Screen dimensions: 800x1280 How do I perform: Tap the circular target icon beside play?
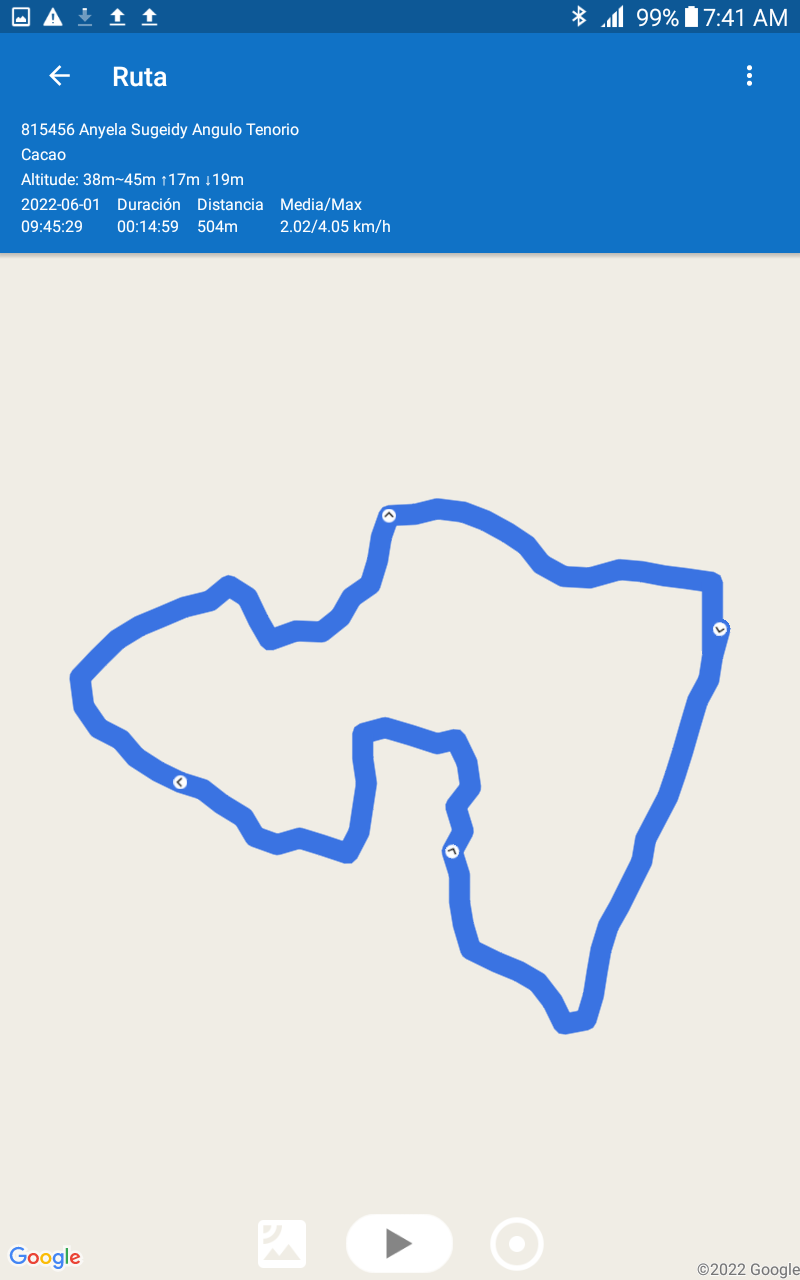517,1244
